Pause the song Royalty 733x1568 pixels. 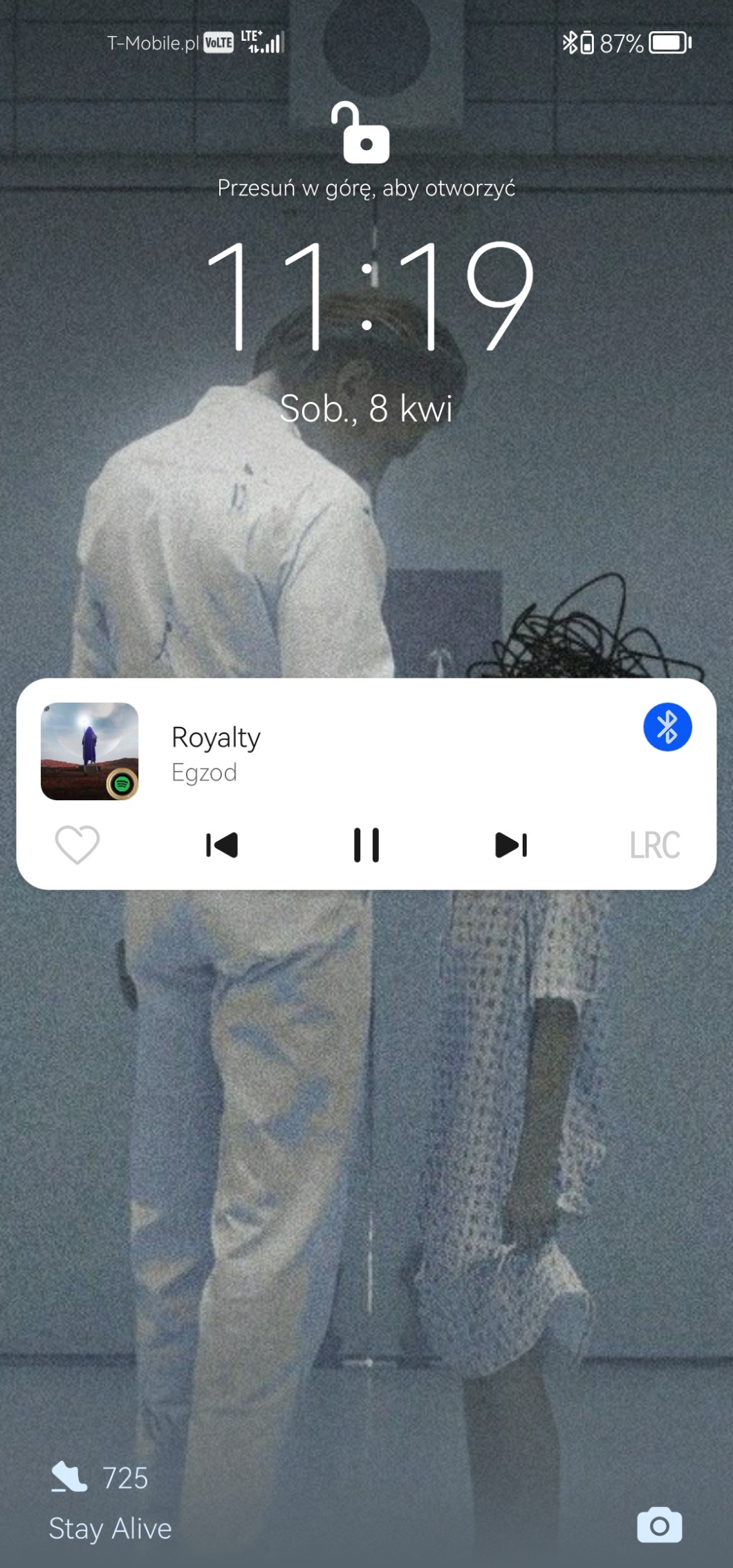366,845
